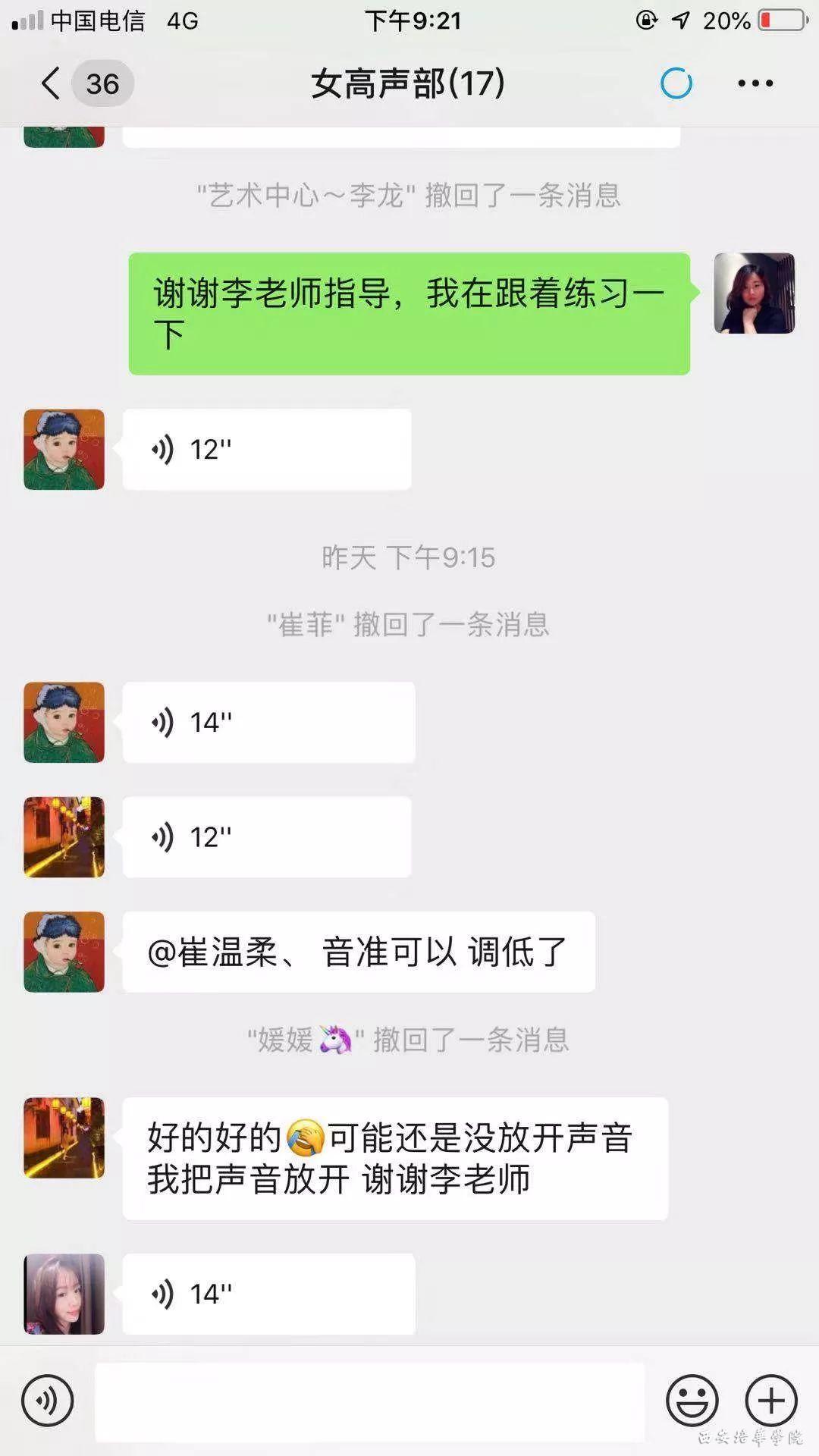The image size is (819, 1456).
Task: Go back to the chat list
Action: pos(52,83)
